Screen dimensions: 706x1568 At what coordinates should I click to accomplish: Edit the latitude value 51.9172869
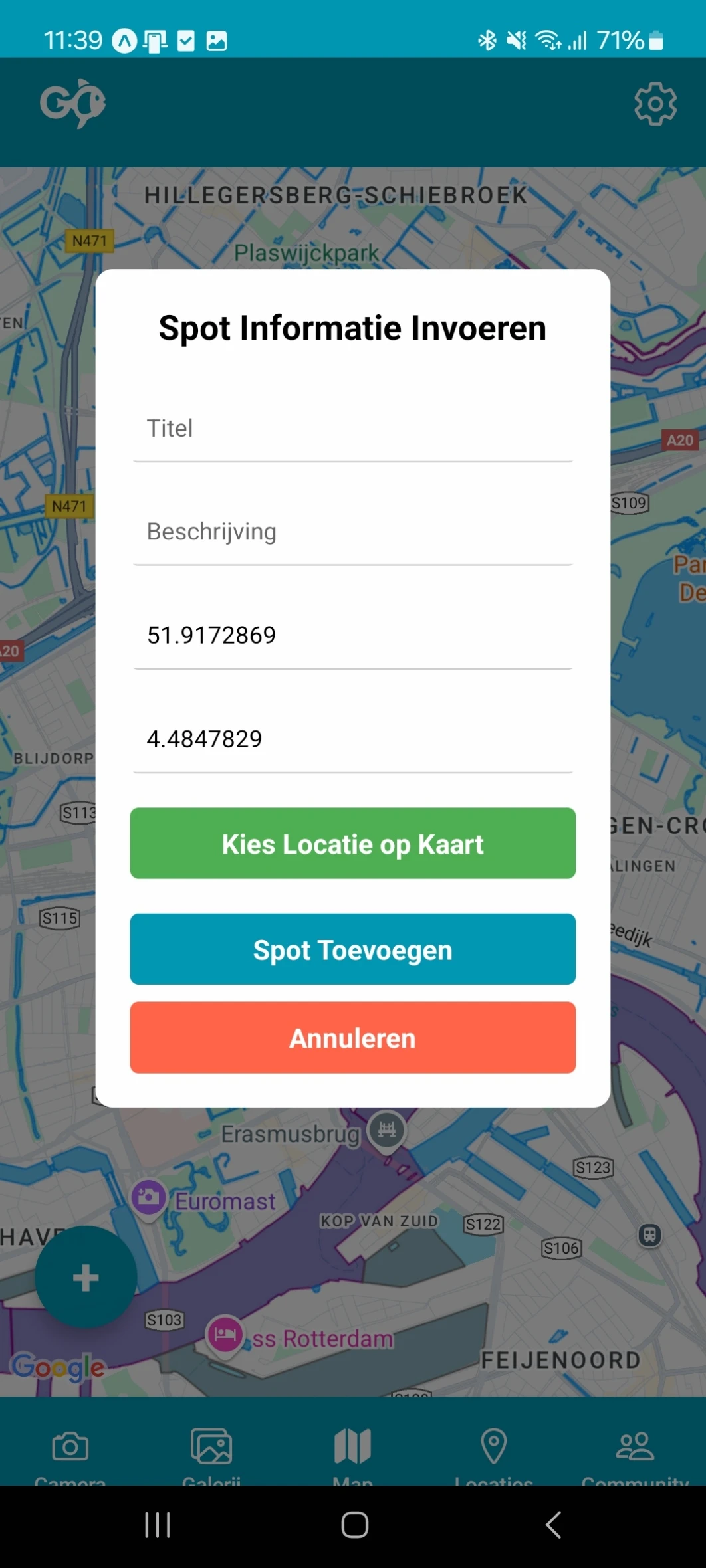(x=352, y=635)
